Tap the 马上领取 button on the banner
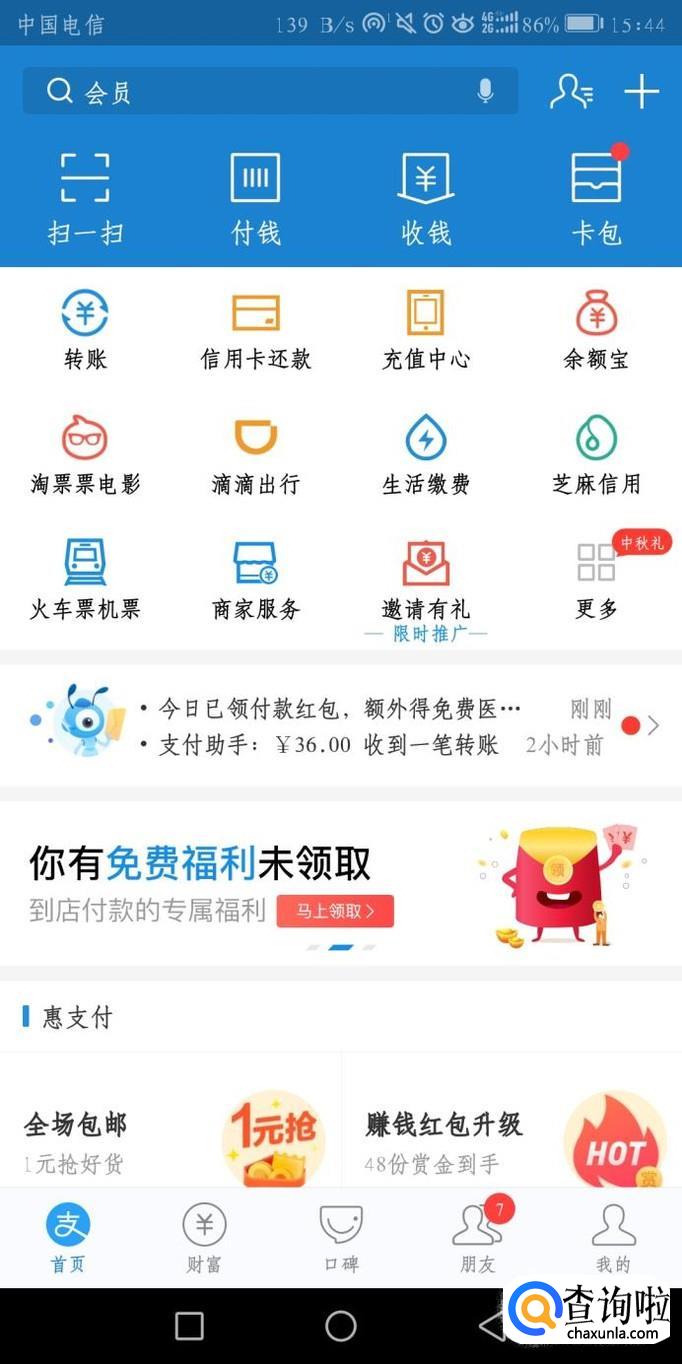The image size is (682, 1364). pos(335,911)
